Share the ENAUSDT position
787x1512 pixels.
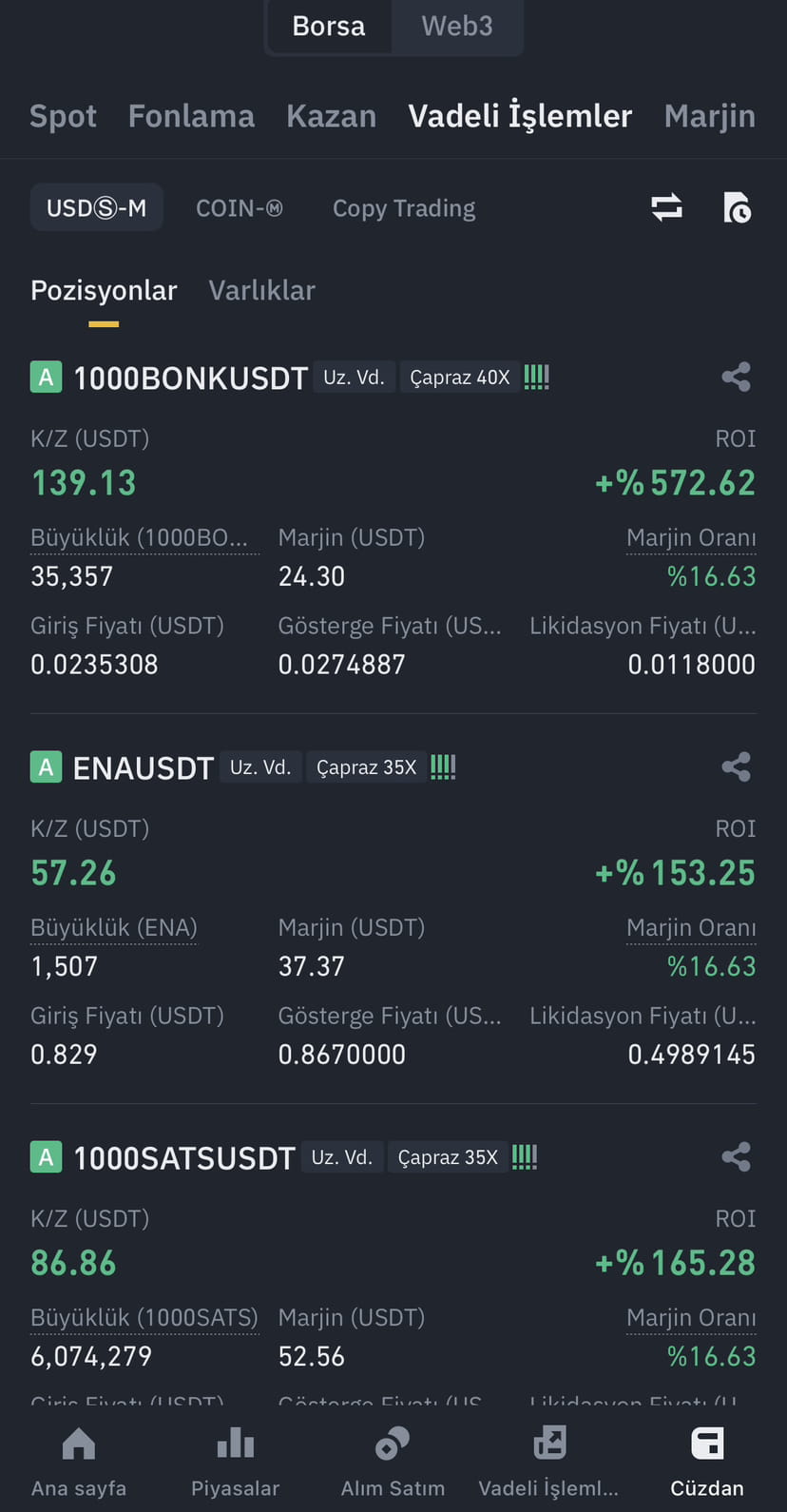point(736,766)
